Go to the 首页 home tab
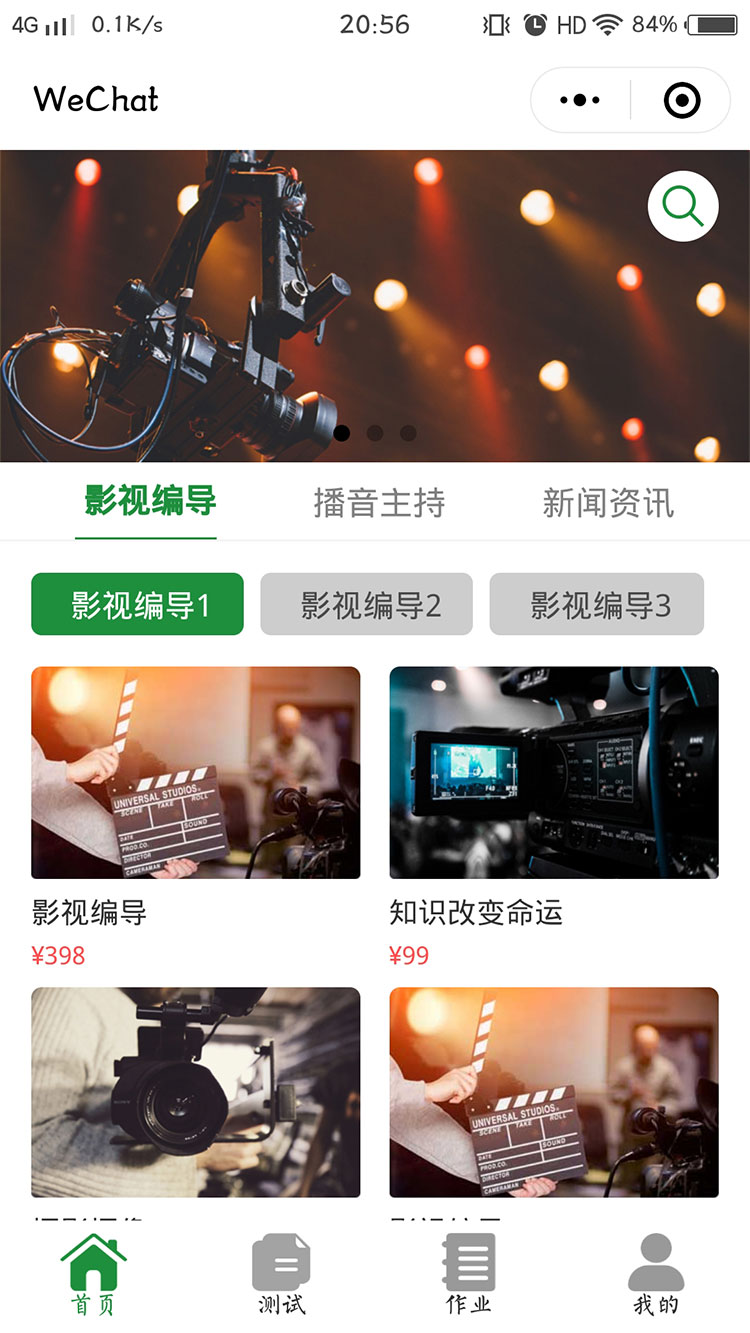The height and width of the screenshot is (1333, 750). 93,1274
